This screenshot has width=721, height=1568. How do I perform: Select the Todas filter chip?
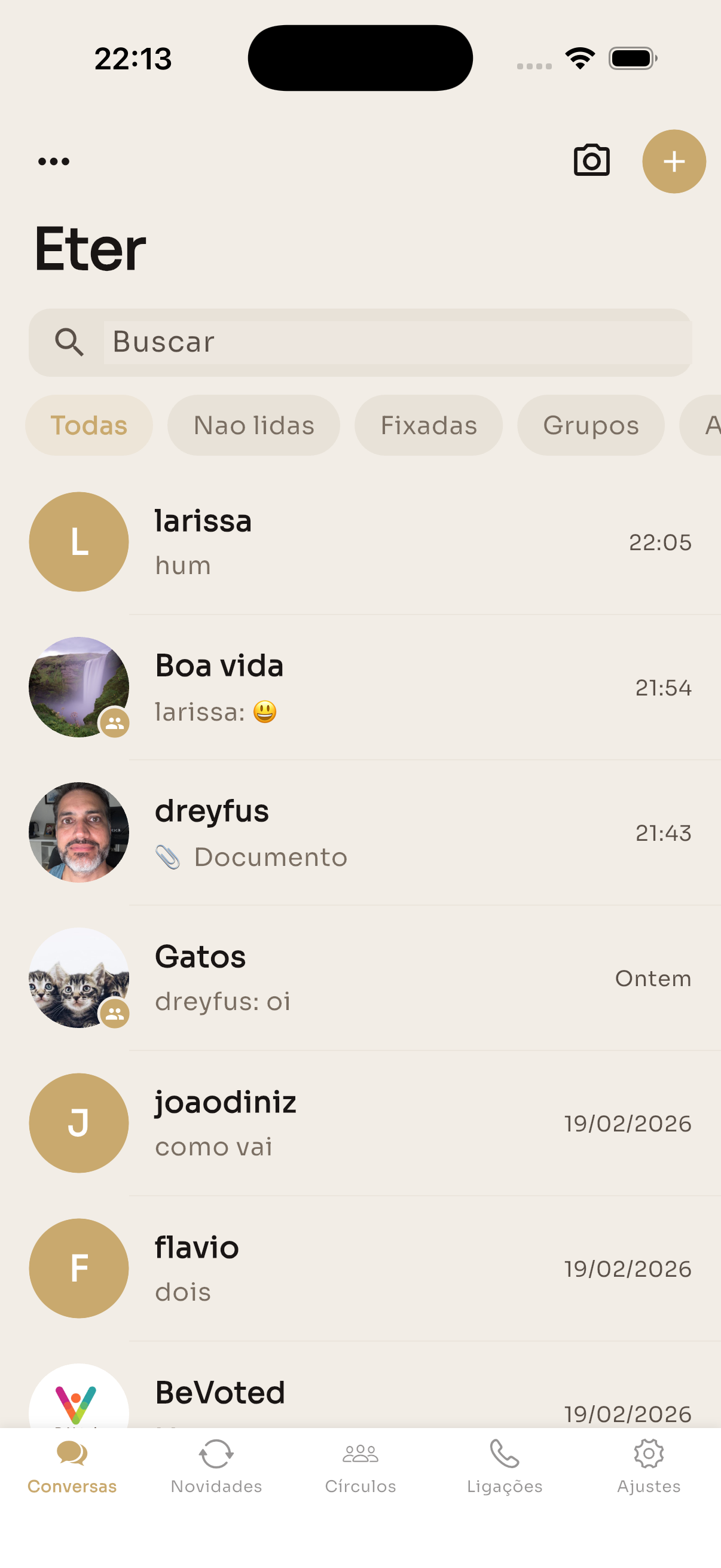(89, 425)
